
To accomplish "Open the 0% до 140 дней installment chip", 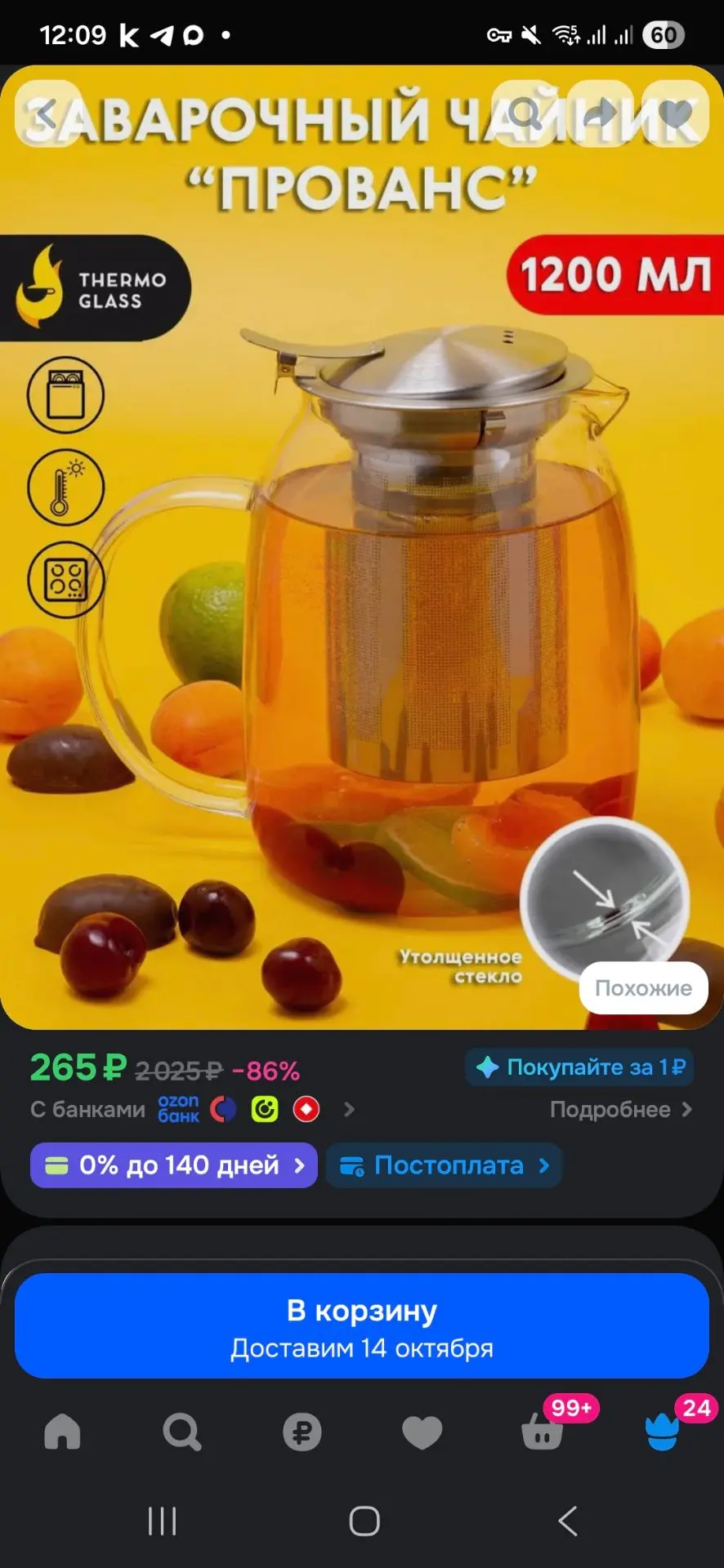I will pyautogui.click(x=173, y=1165).
